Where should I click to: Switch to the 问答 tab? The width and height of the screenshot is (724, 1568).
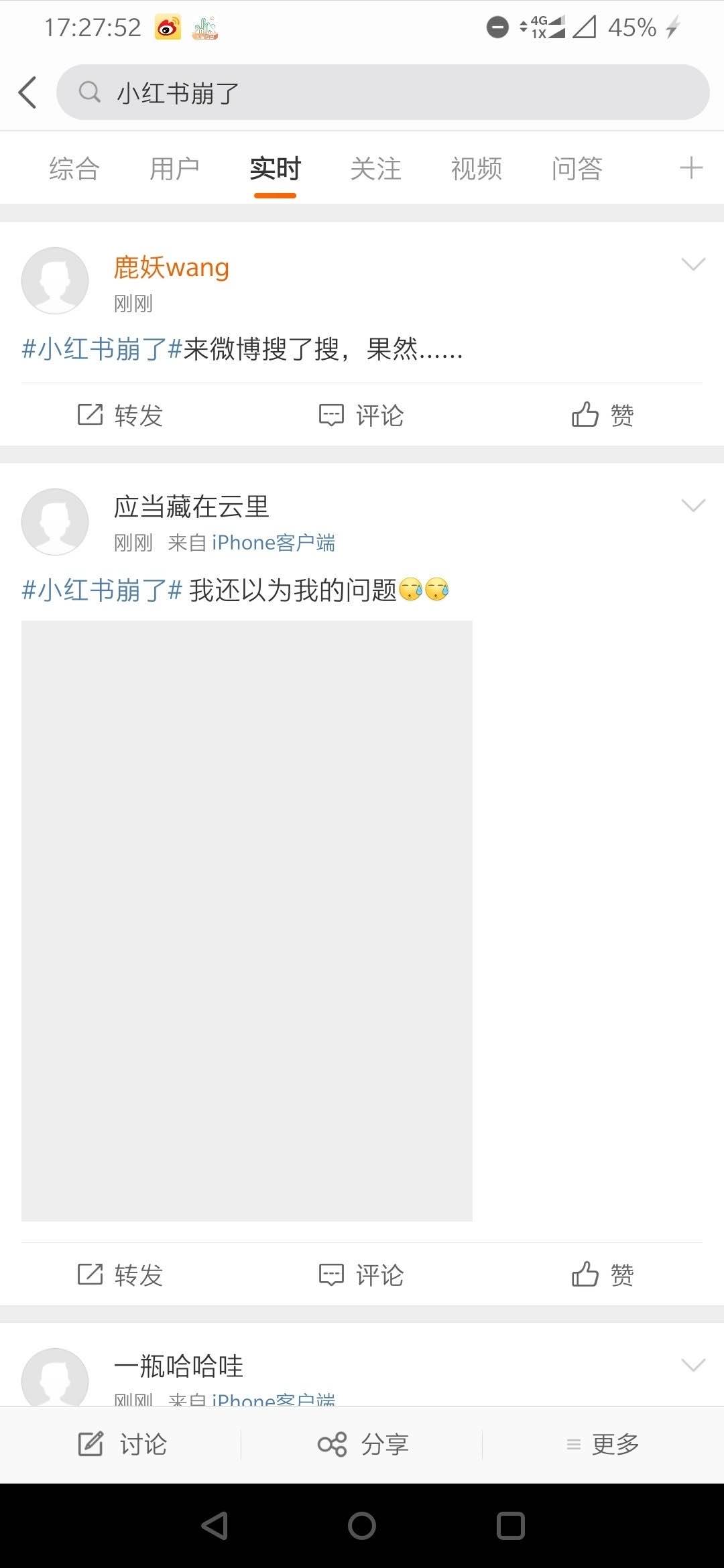click(x=577, y=168)
